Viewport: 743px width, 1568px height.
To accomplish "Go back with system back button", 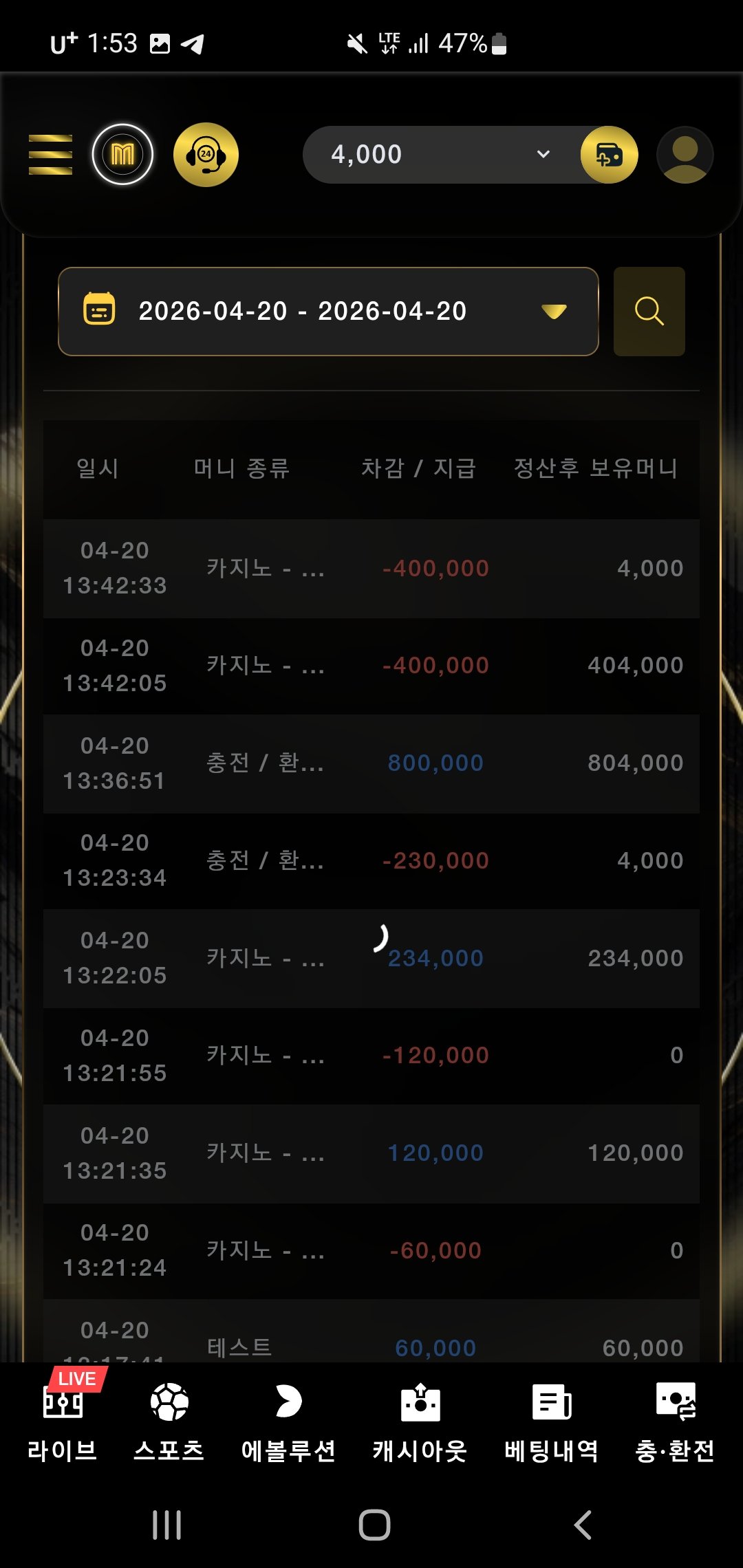I will (583, 1525).
